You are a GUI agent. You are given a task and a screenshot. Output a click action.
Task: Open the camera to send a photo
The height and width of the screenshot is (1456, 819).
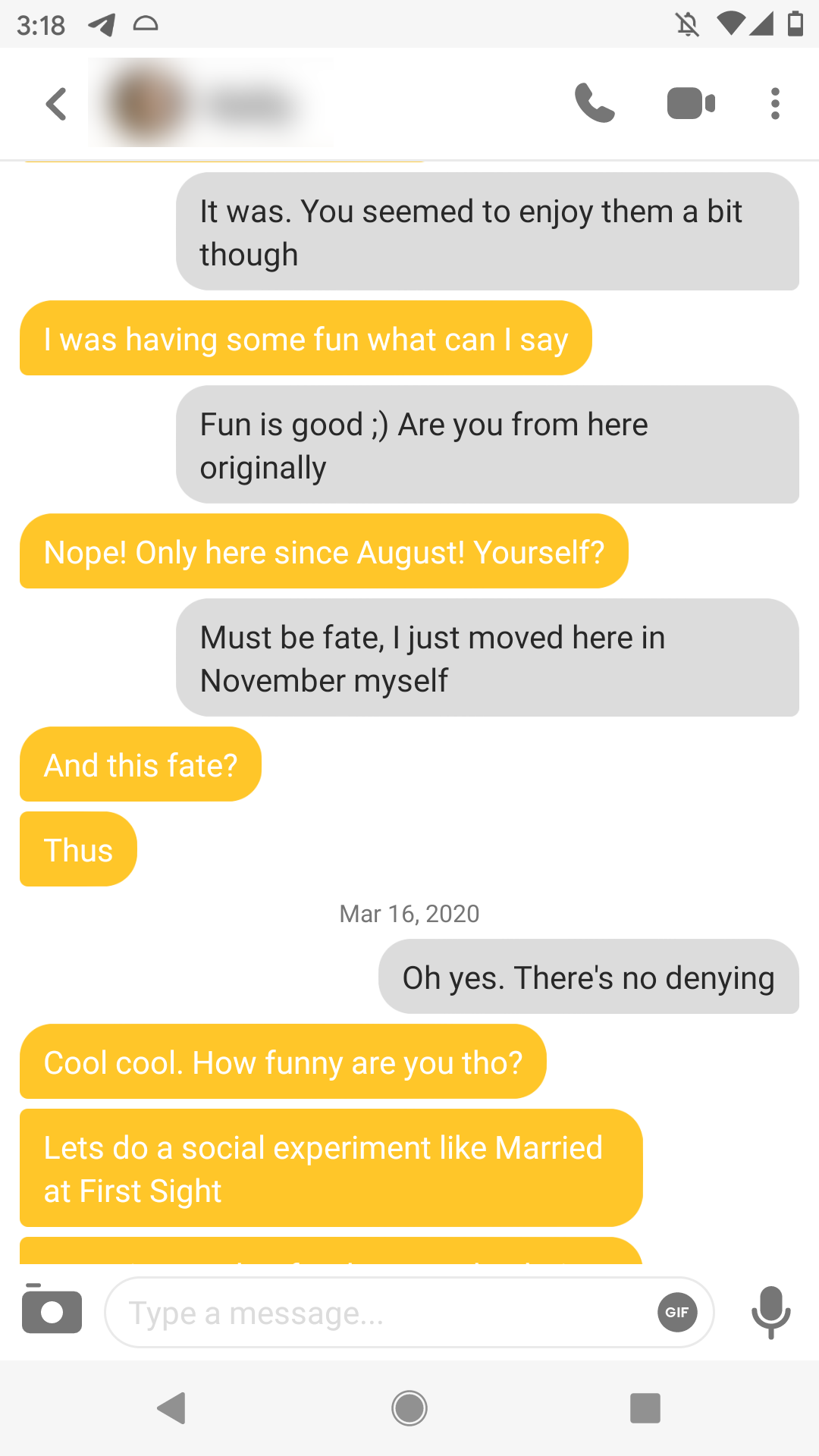(x=52, y=1311)
